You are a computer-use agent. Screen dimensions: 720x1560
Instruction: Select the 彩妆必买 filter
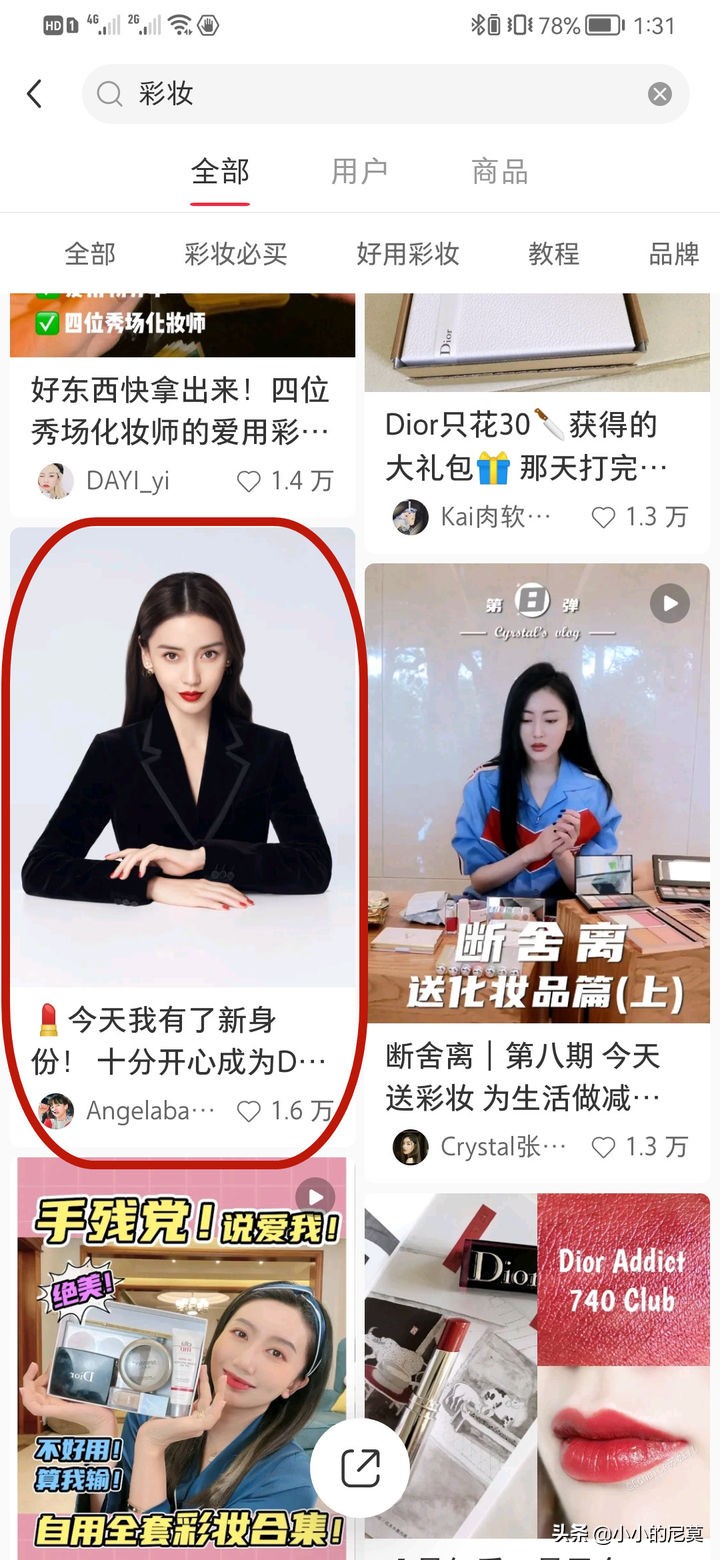pos(235,255)
